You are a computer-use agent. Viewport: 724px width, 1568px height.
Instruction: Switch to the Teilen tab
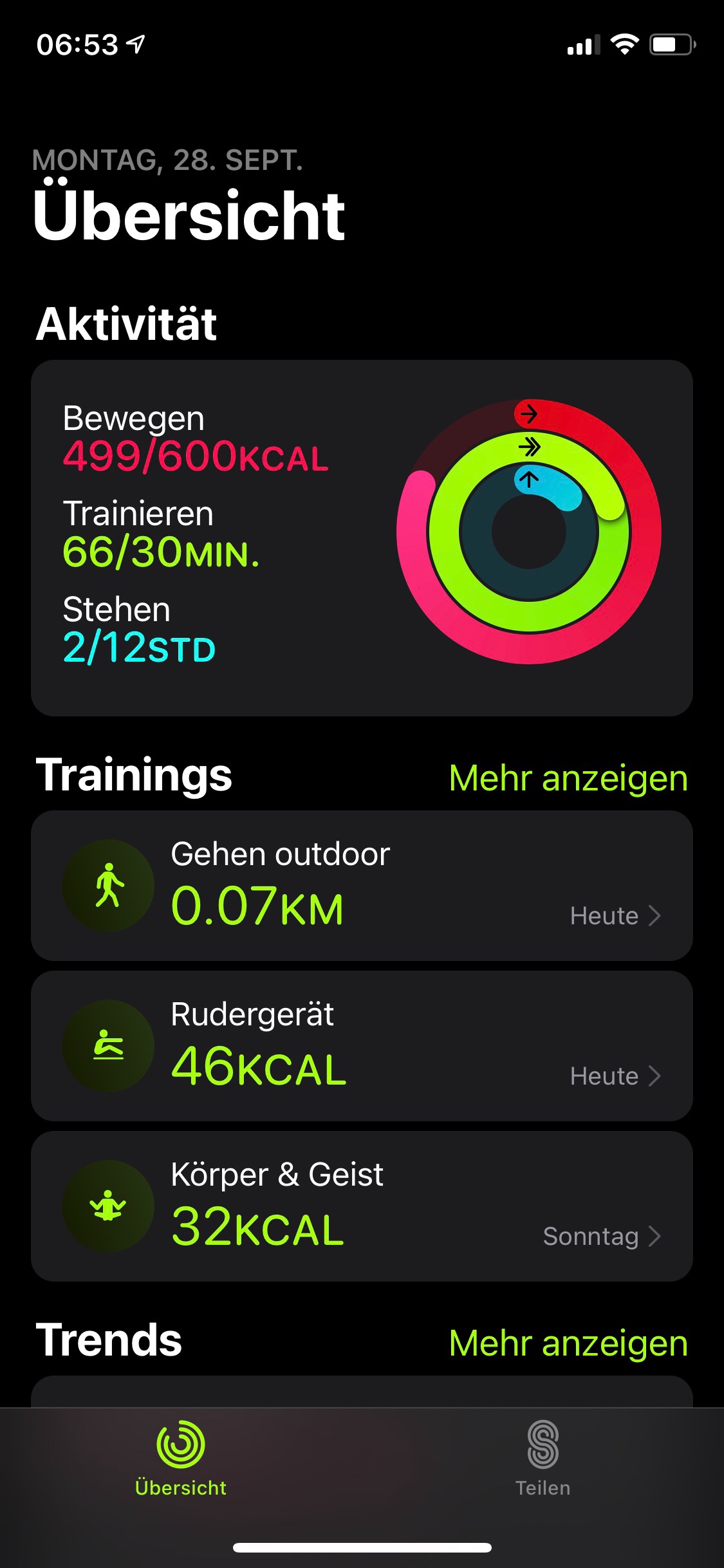(x=543, y=1459)
